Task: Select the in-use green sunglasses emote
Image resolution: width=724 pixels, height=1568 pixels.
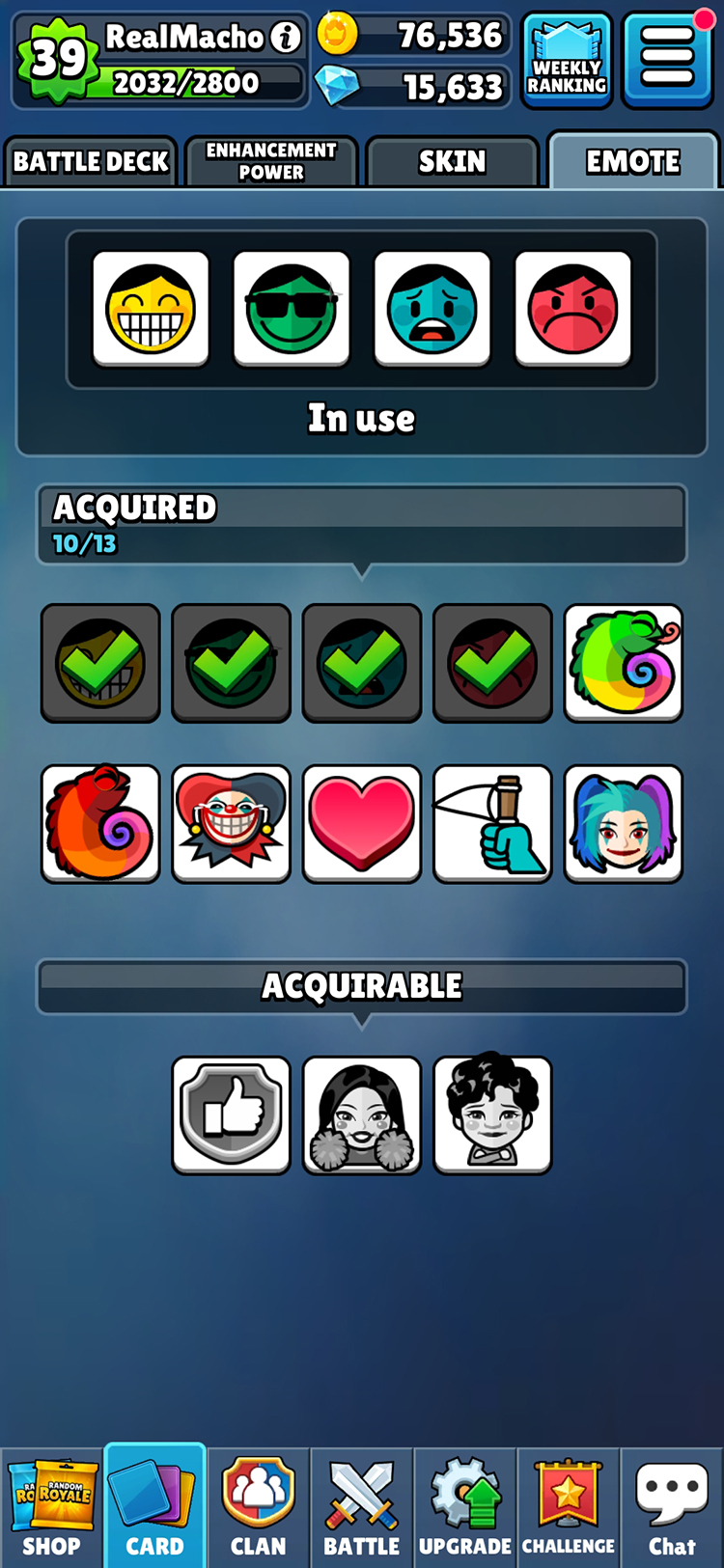Action: click(x=292, y=309)
